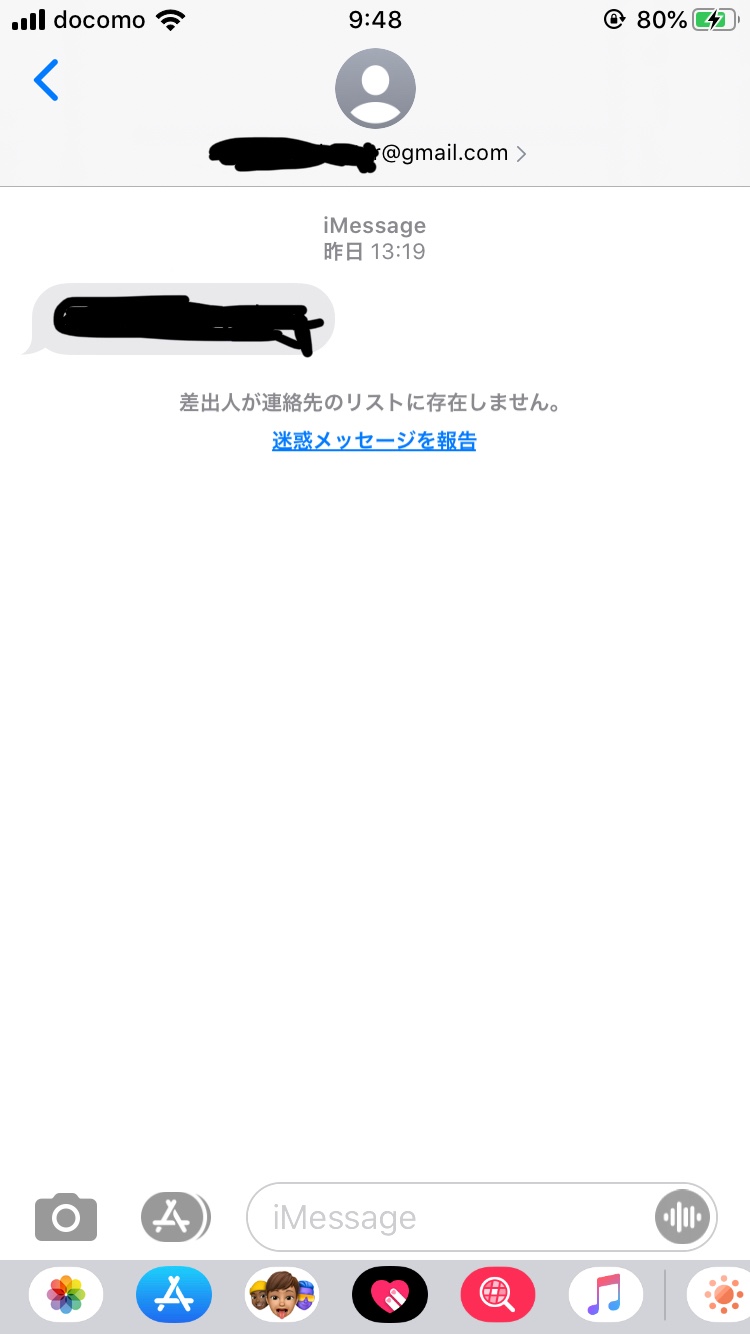This screenshot has height=1334, width=750.
Task: Open the orange app at strip's end
Action: pos(720,1296)
